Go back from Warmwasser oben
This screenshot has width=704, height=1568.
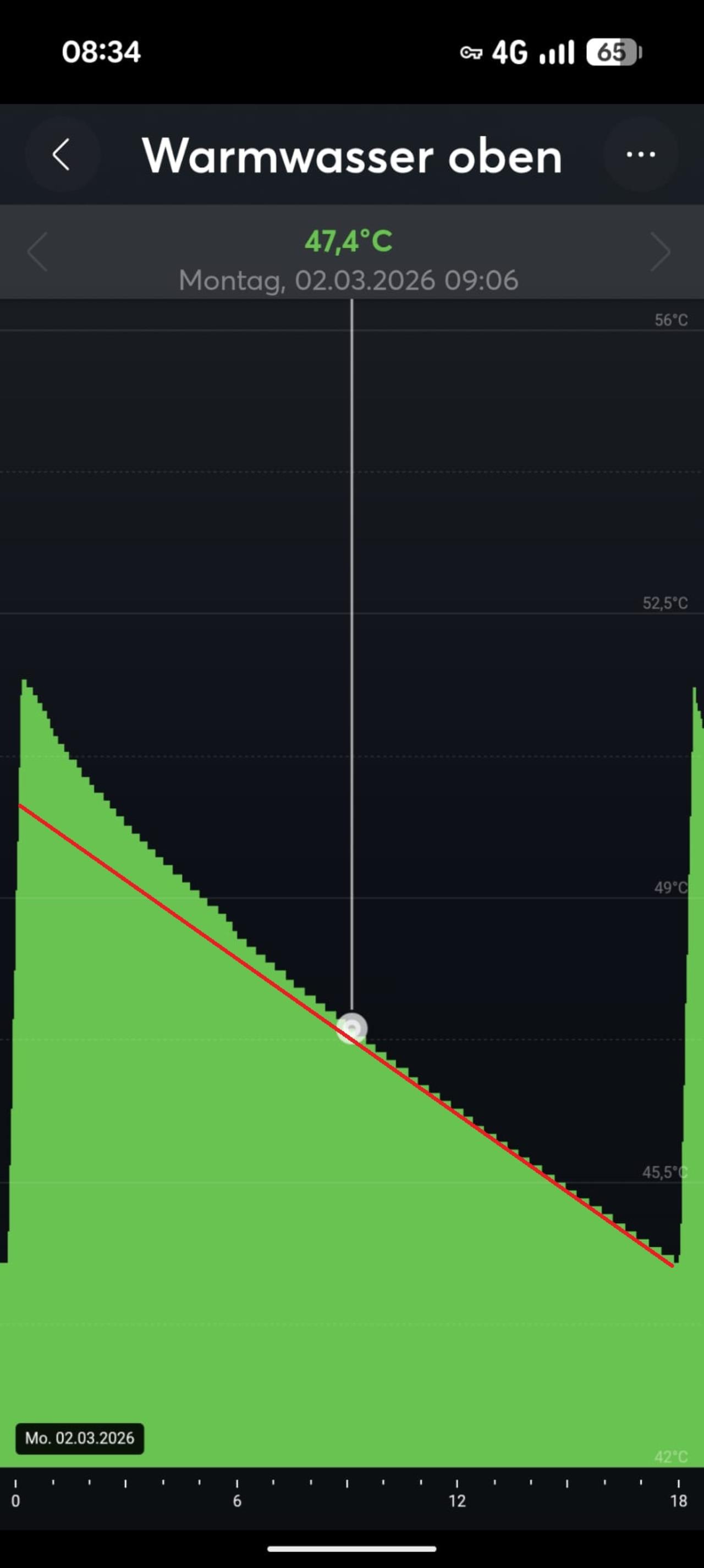pyautogui.click(x=62, y=154)
